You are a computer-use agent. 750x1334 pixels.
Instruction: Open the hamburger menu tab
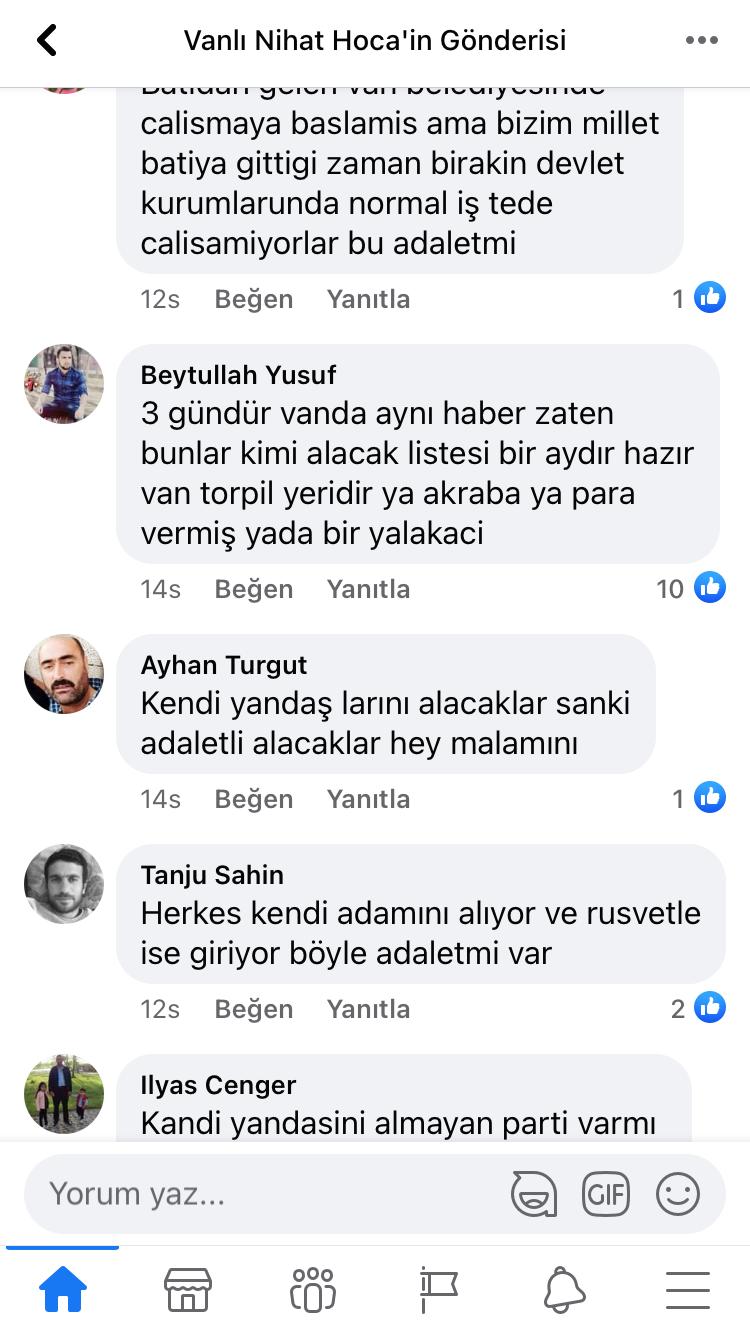[x=688, y=1289]
